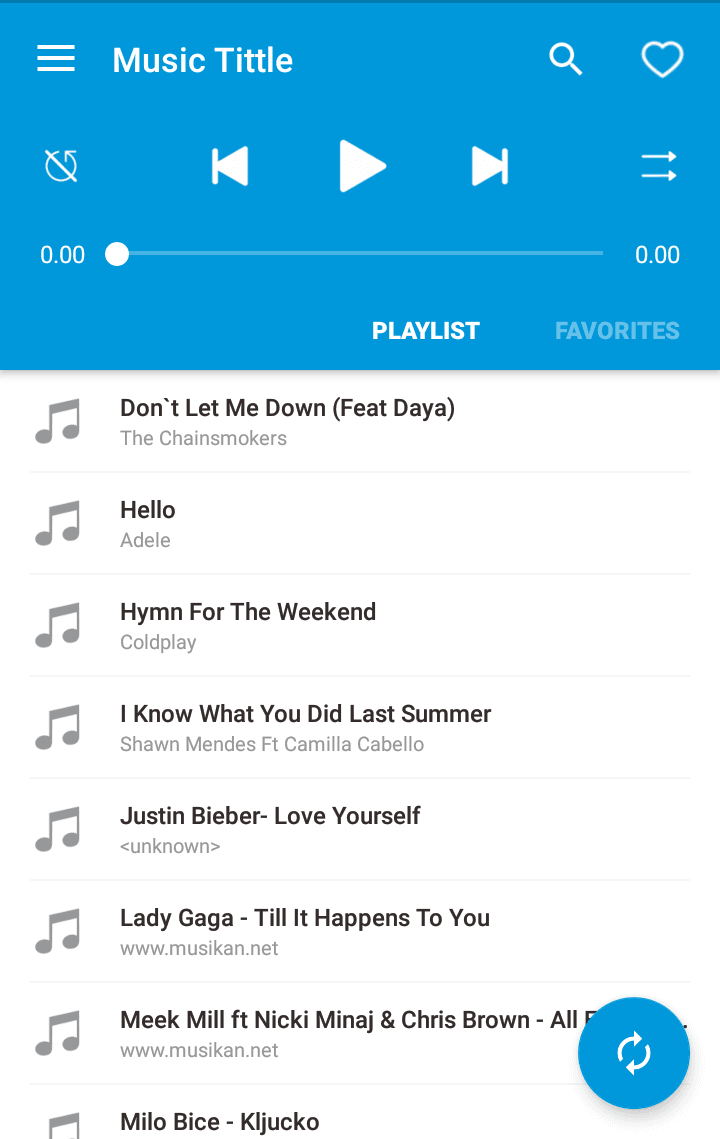Toggle the sleep timer icon
The width and height of the screenshot is (720, 1139).
(x=61, y=166)
